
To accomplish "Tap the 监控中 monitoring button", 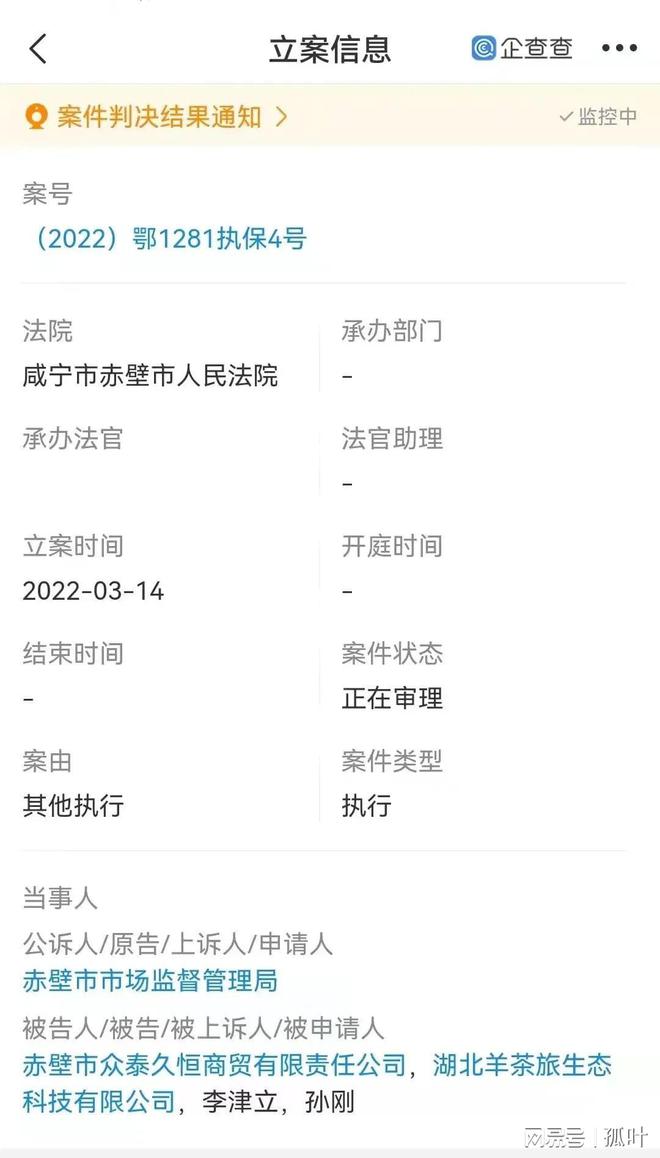I will [x=598, y=117].
